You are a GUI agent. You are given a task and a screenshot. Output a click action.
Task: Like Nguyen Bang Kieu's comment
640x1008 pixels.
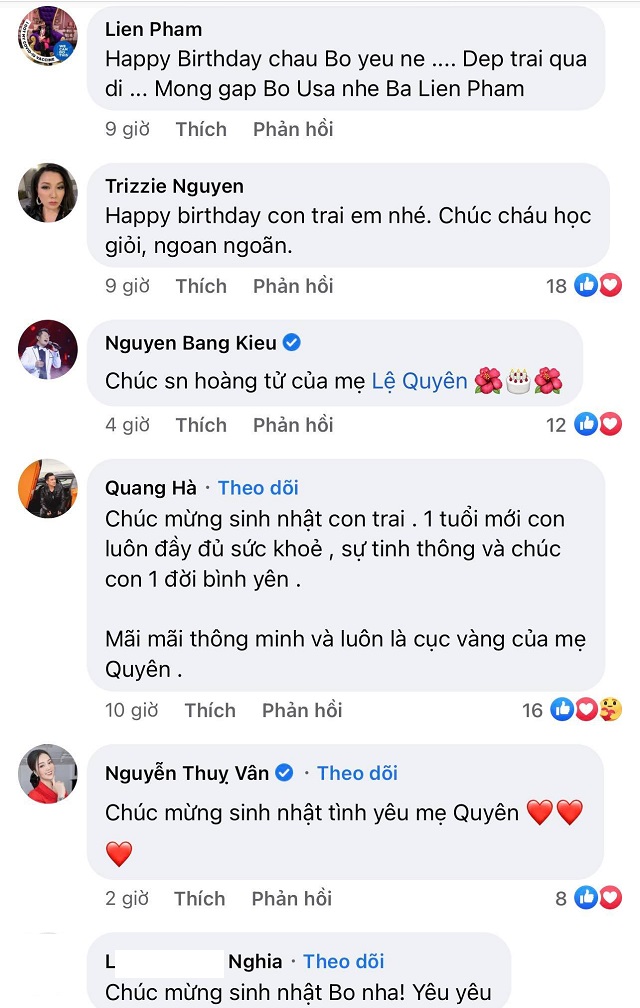(x=201, y=424)
